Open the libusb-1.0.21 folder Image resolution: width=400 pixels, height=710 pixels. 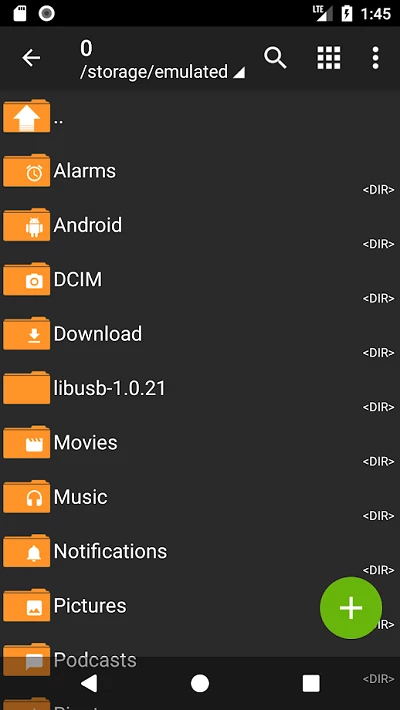(x=200, y=389)
